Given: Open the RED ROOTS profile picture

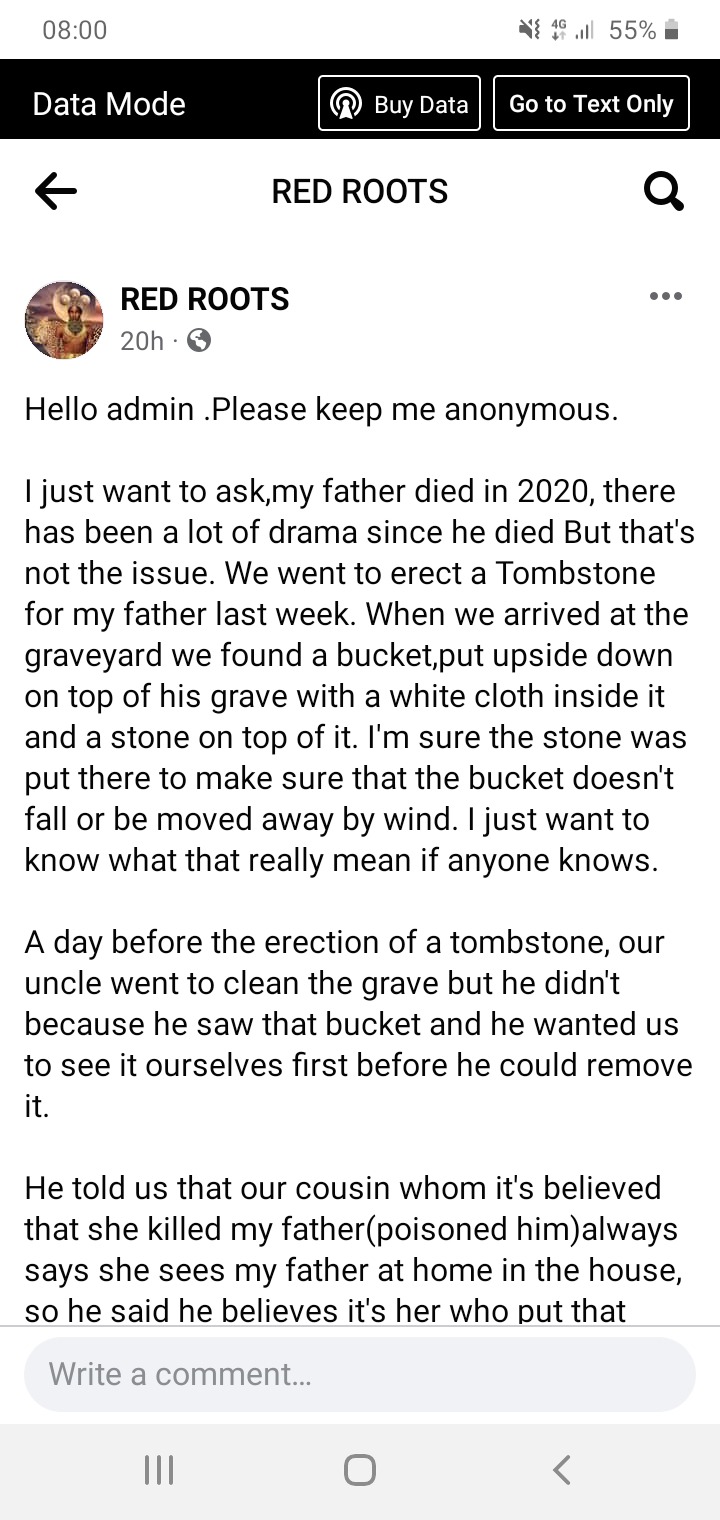Looking at the screenshot, I should [x=64, y=320].
